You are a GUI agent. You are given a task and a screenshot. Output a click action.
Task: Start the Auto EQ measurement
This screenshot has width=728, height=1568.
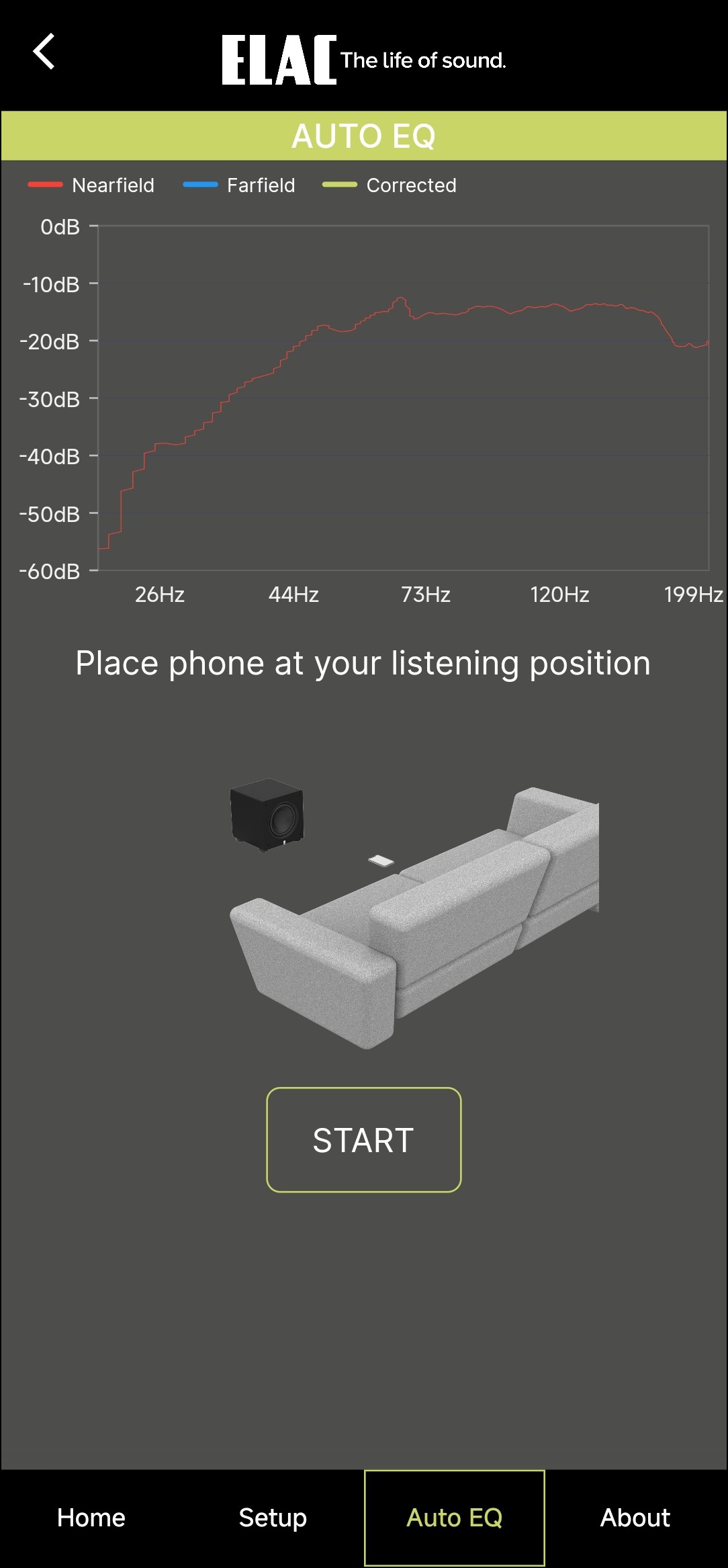point(363,1140)
